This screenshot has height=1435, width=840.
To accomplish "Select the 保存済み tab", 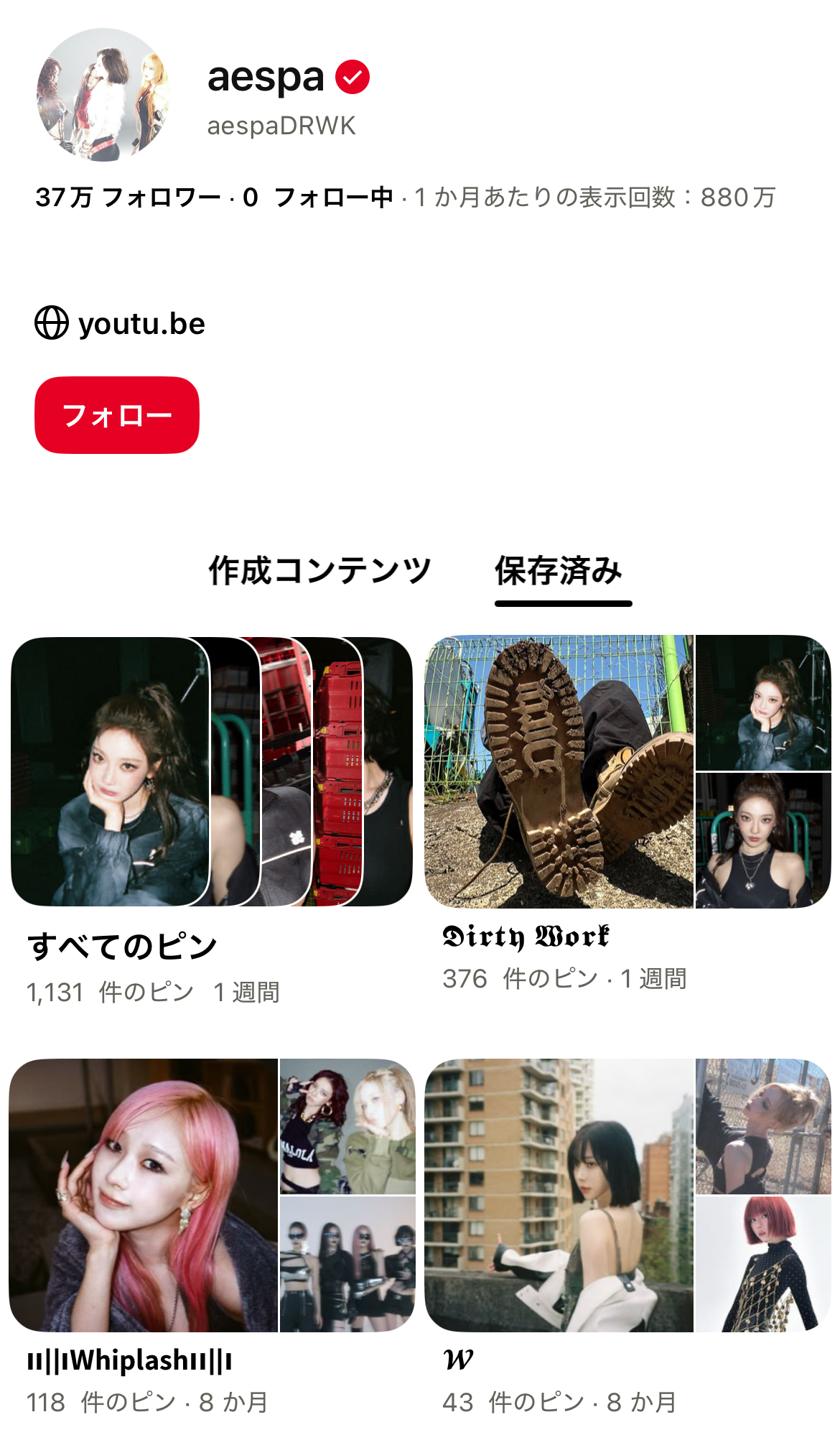I will coord(559,571).
